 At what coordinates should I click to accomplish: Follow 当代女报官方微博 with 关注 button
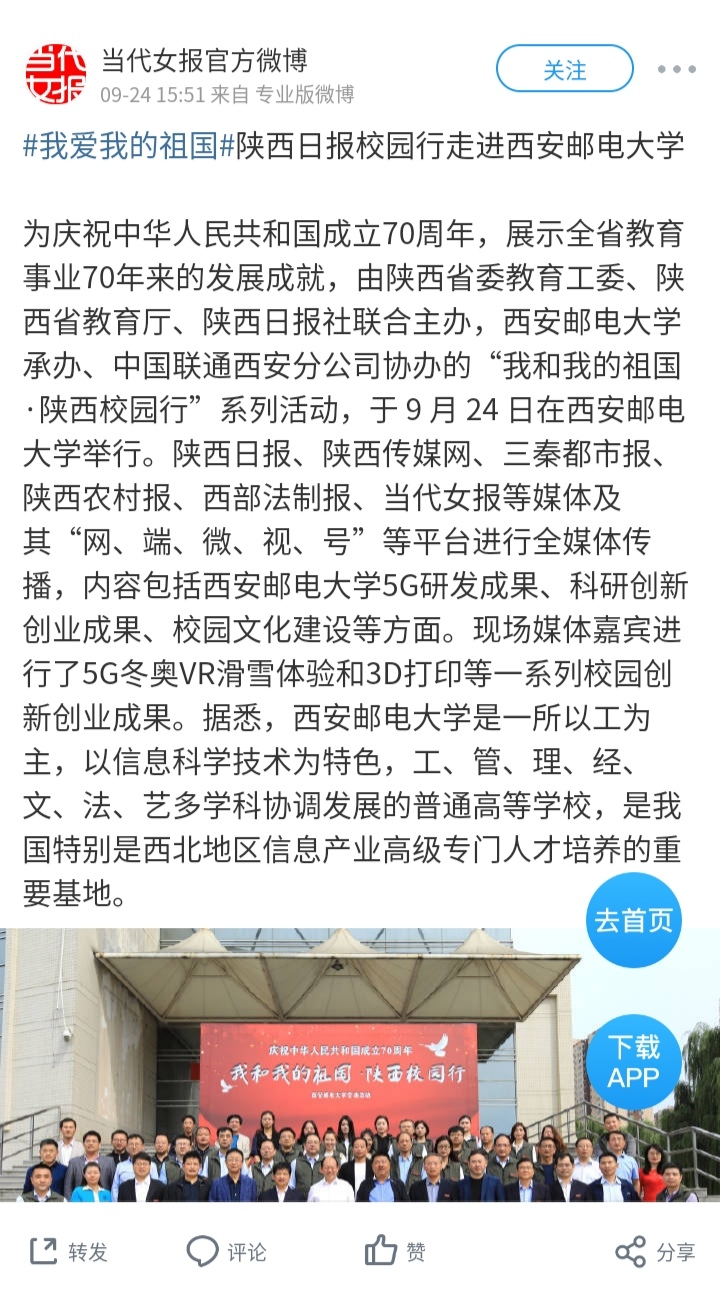(565, 69)
